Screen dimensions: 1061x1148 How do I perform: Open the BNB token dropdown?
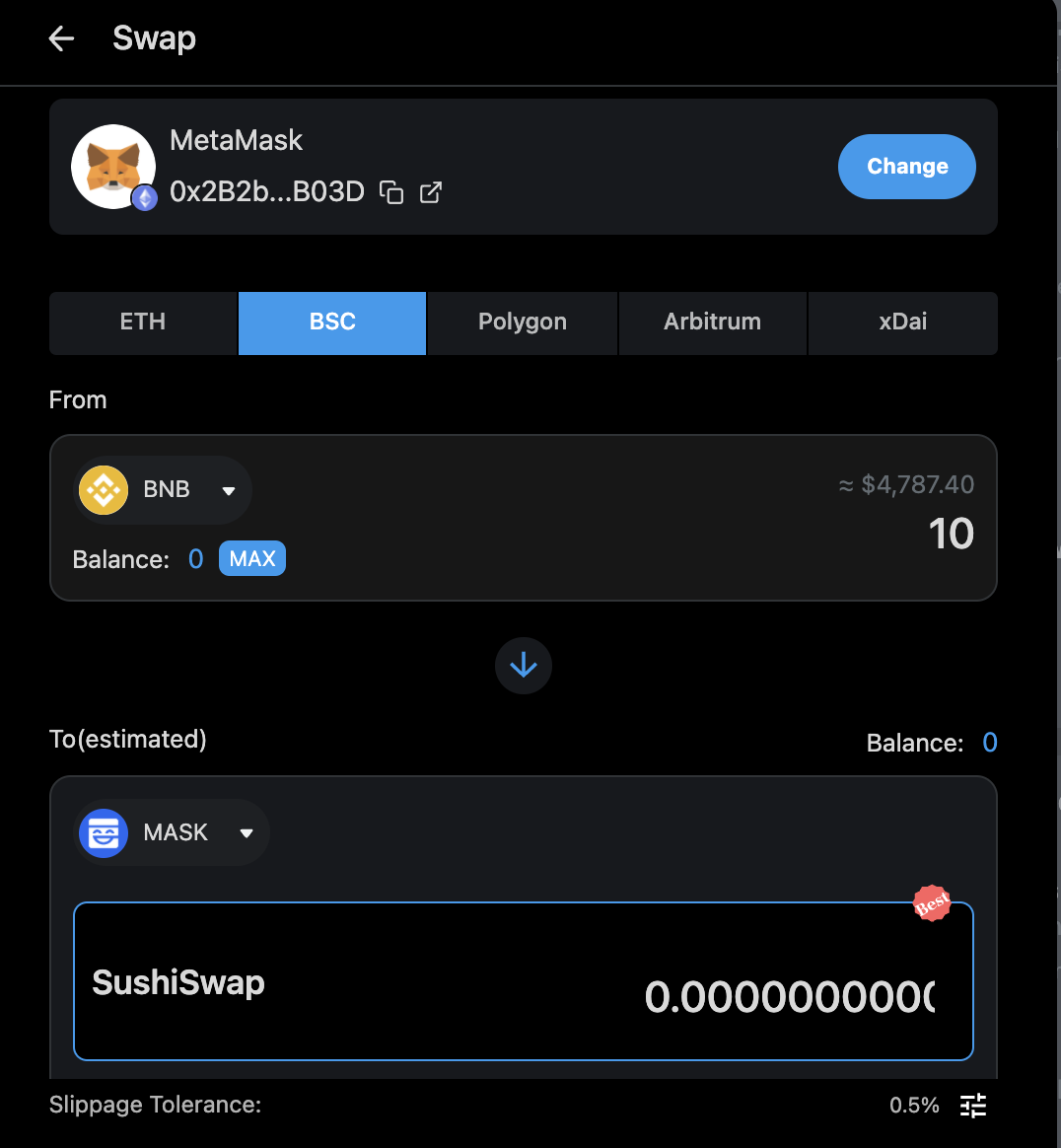[x=229, y=490]
